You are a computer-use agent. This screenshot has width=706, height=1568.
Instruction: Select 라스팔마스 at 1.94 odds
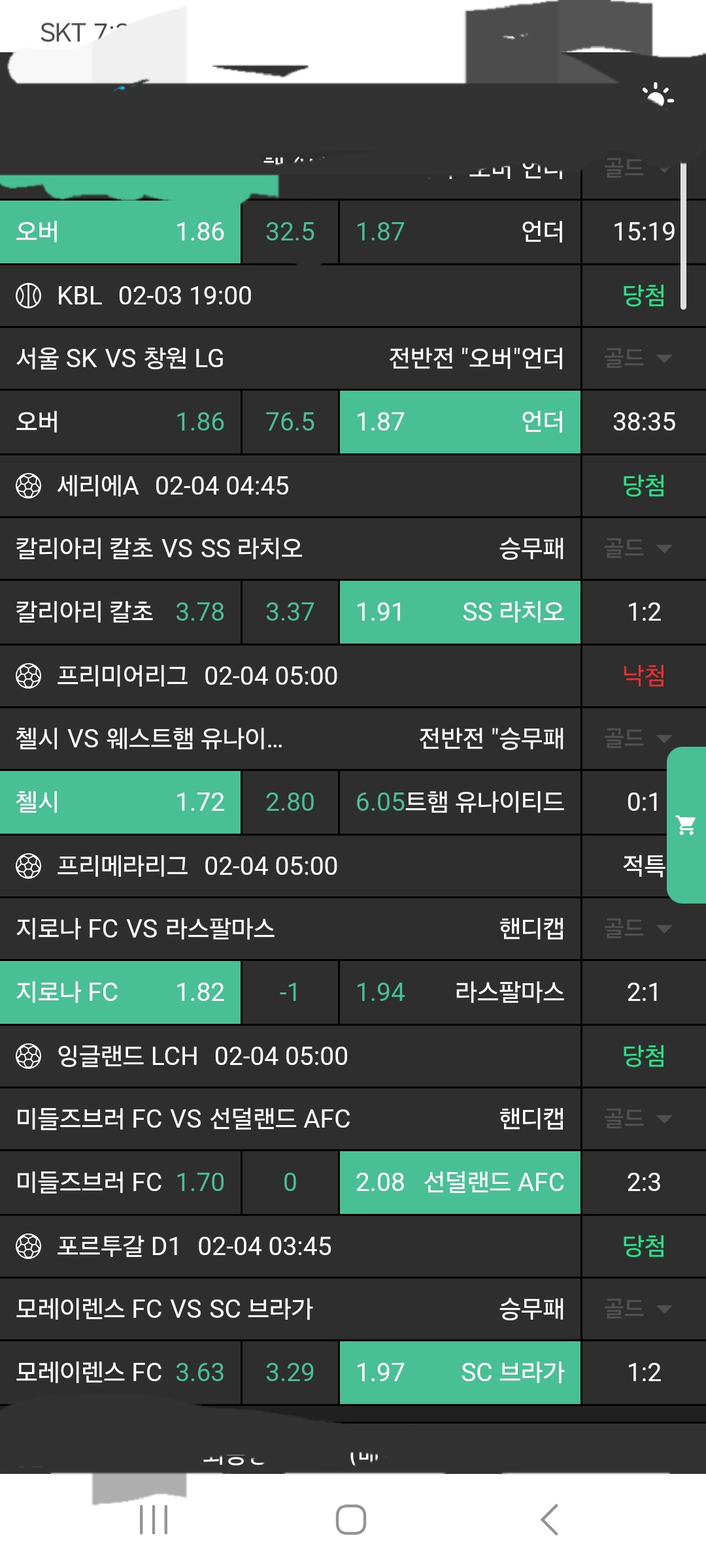tap(460, 992)
